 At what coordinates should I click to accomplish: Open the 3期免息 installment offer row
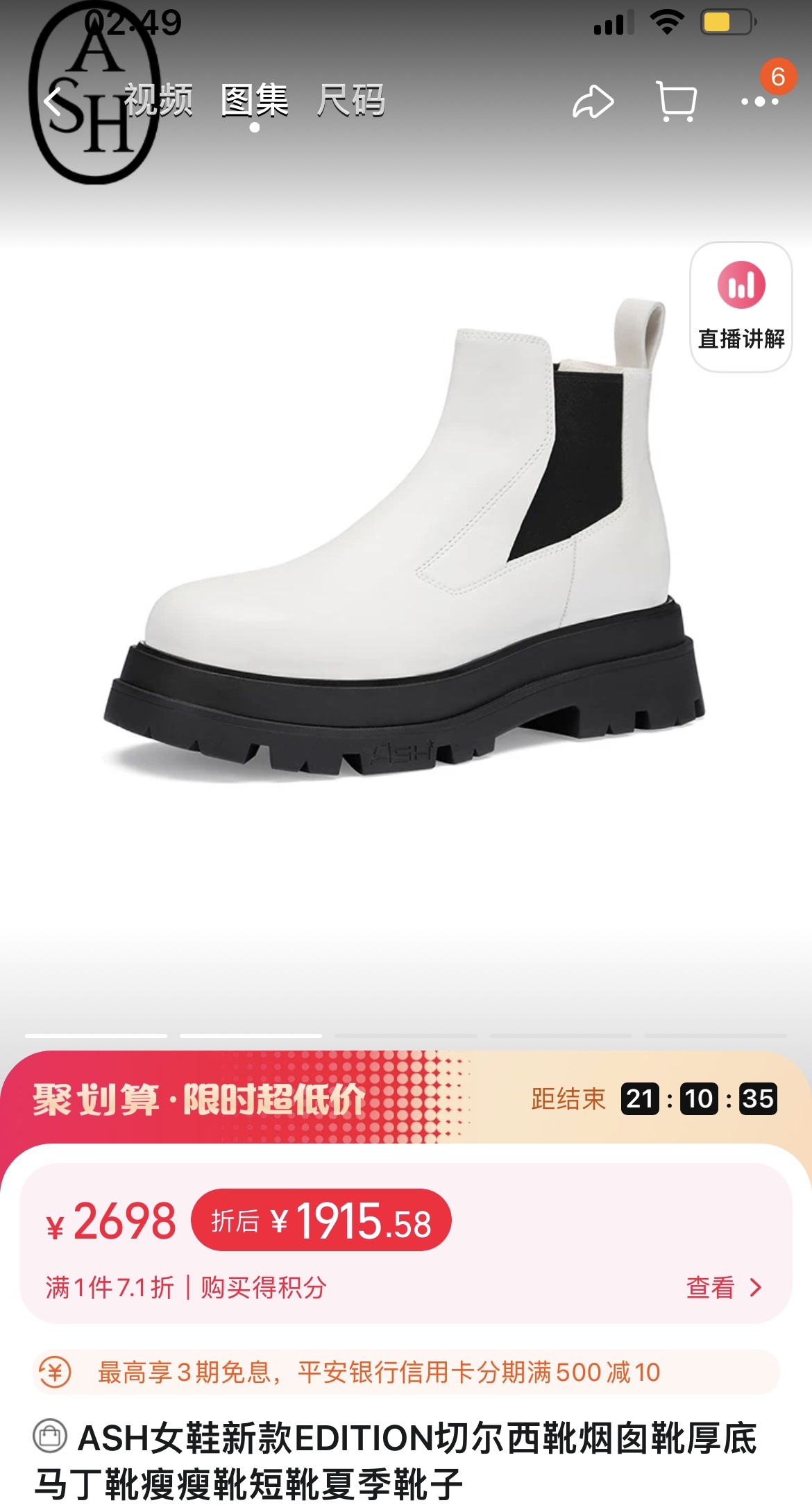tap(406, 1372)
